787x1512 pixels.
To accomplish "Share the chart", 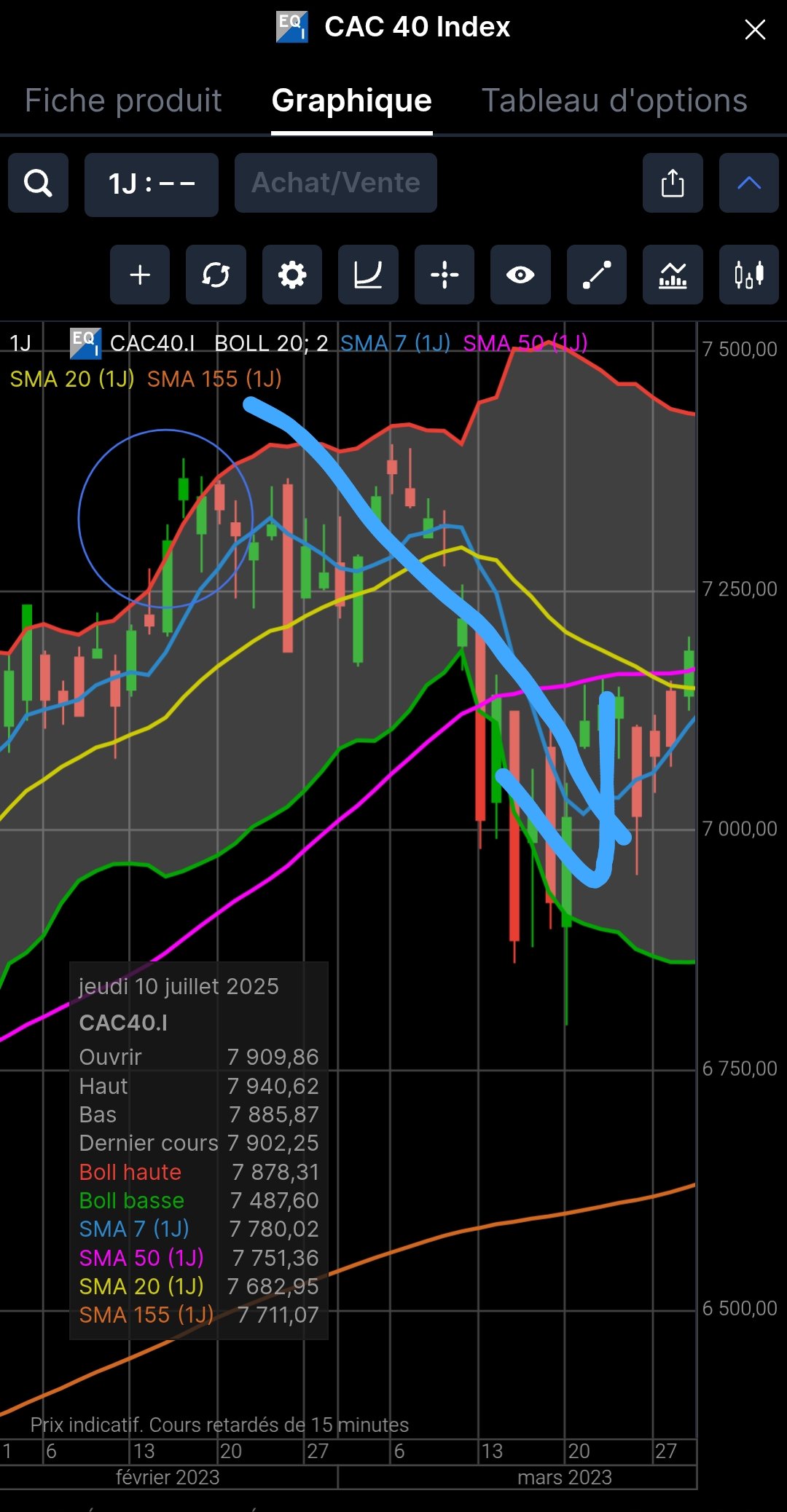I will 673,183.
